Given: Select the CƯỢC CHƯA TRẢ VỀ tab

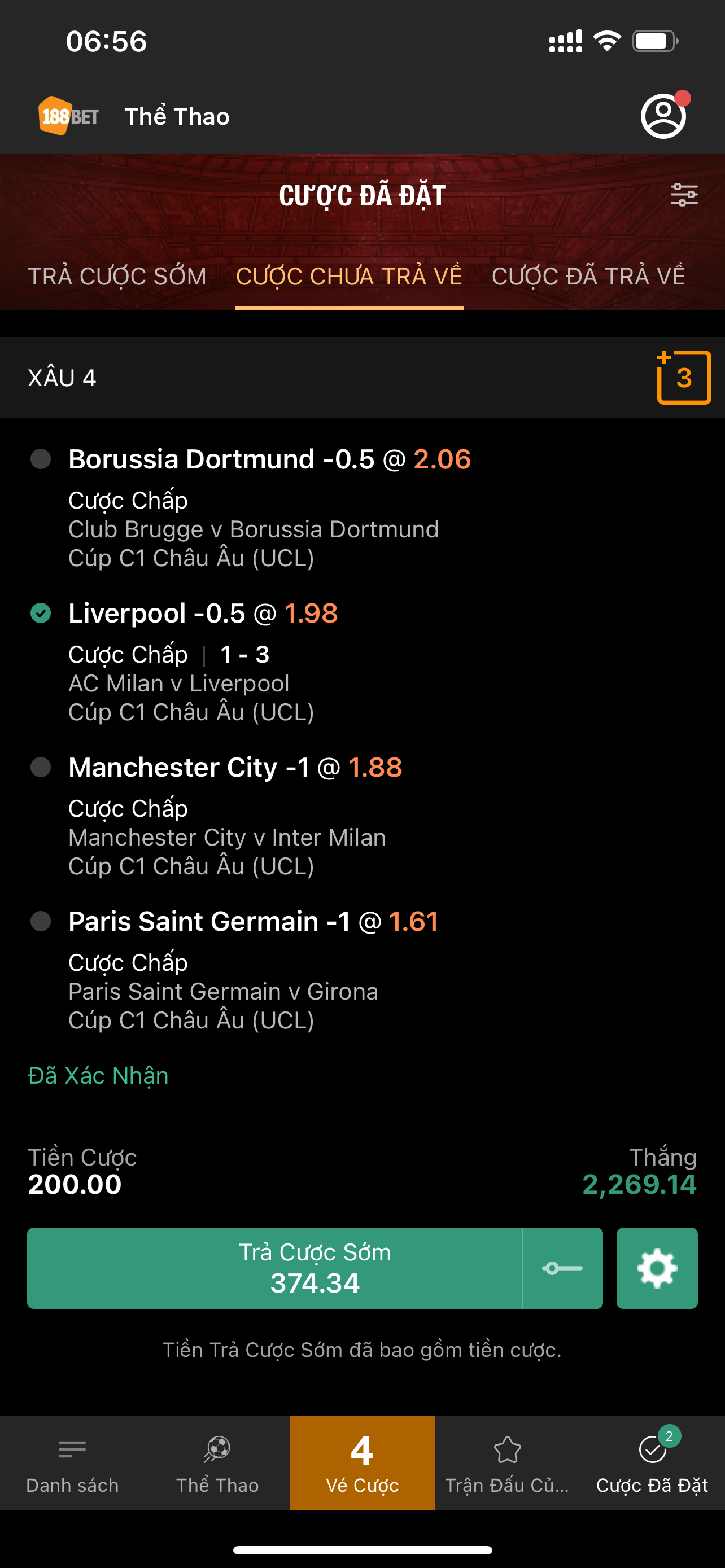Looking at the screenshot, I should (x=349, y=277).
